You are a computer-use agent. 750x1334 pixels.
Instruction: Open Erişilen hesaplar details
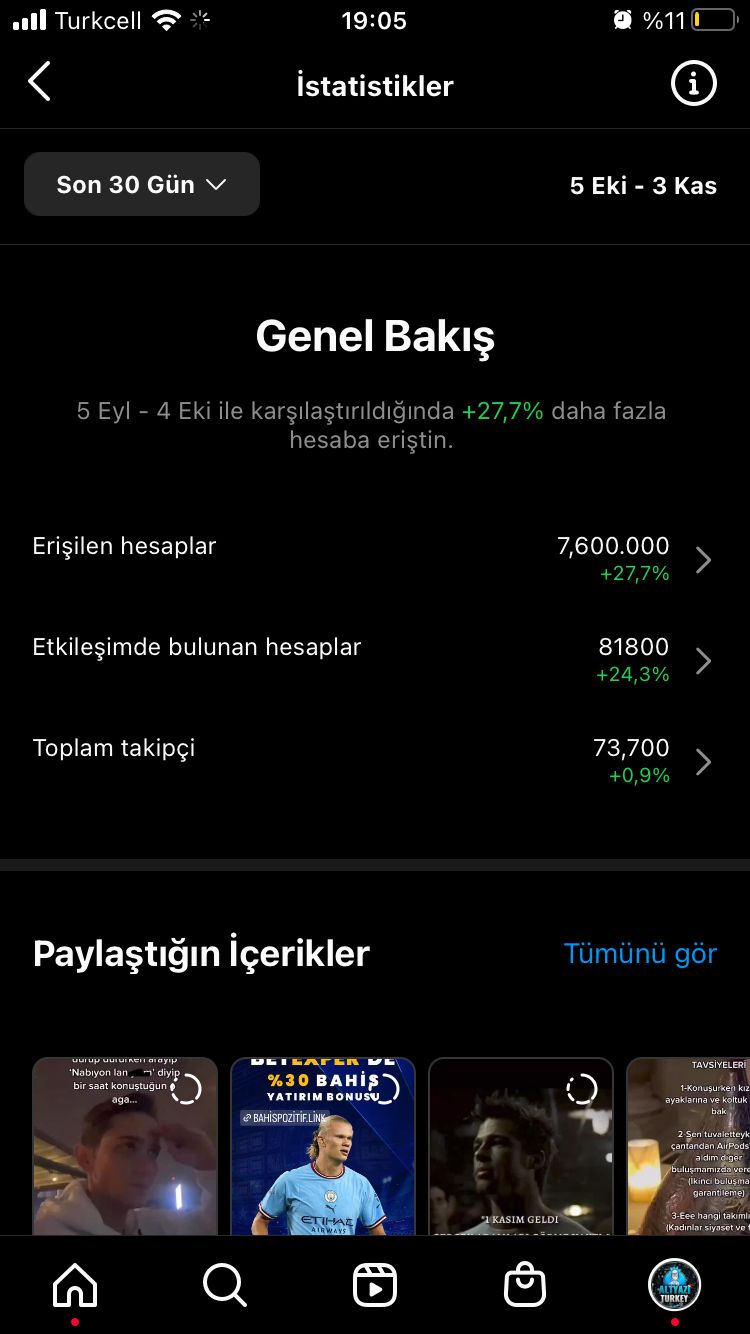tap(375, 559)
